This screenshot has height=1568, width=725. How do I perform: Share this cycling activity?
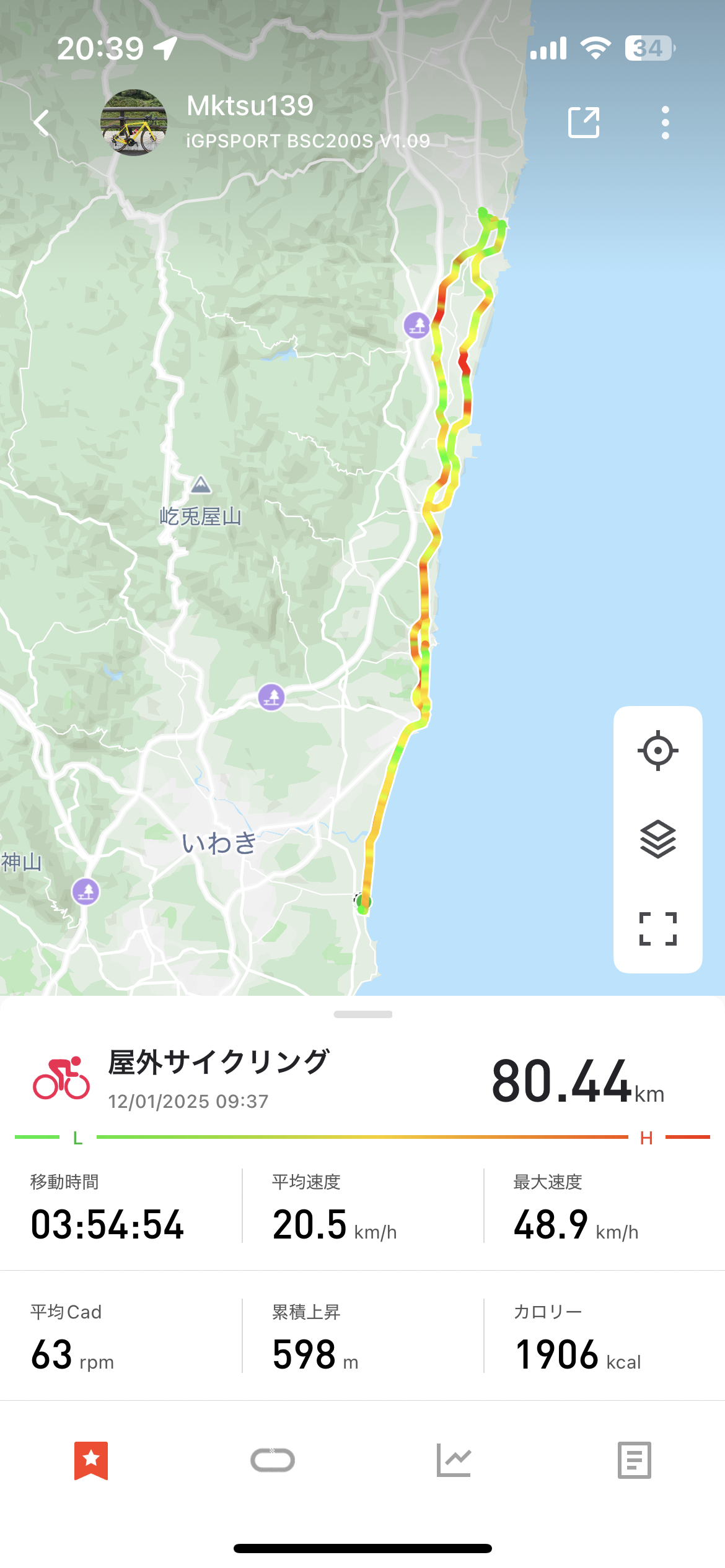[584, 123]
